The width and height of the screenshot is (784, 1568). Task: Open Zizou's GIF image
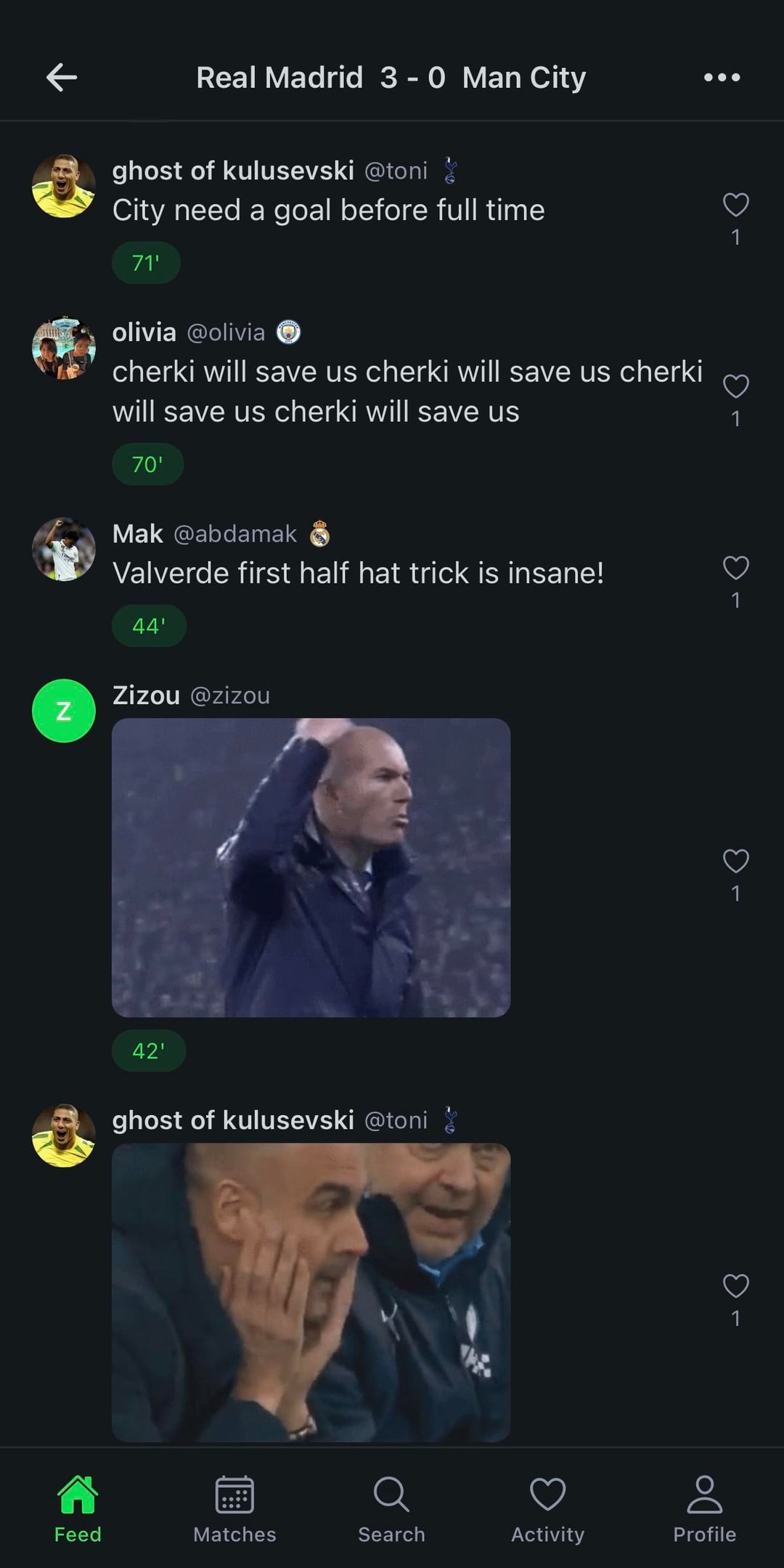(311, 867)
